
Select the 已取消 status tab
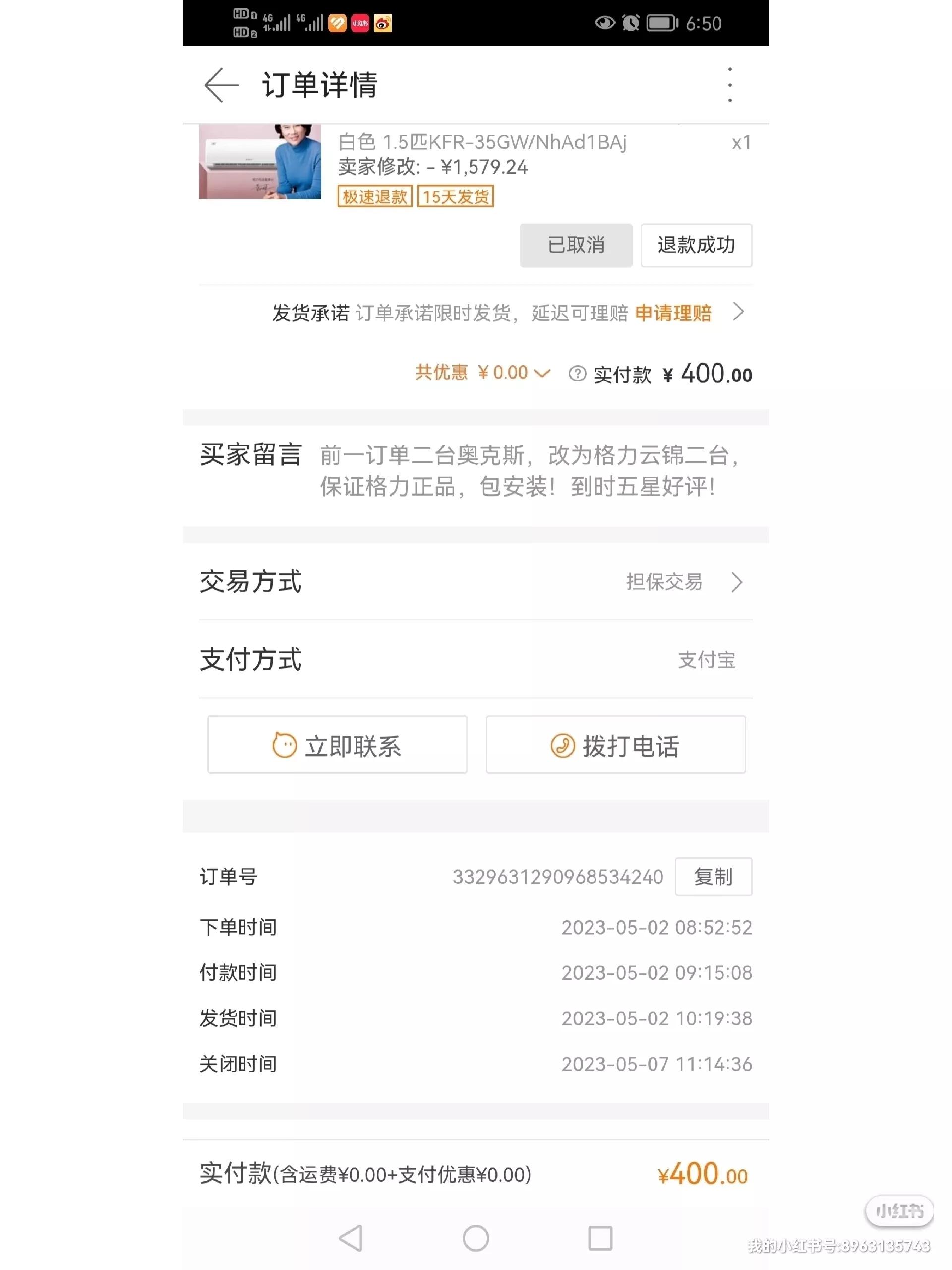click(576, 246)
